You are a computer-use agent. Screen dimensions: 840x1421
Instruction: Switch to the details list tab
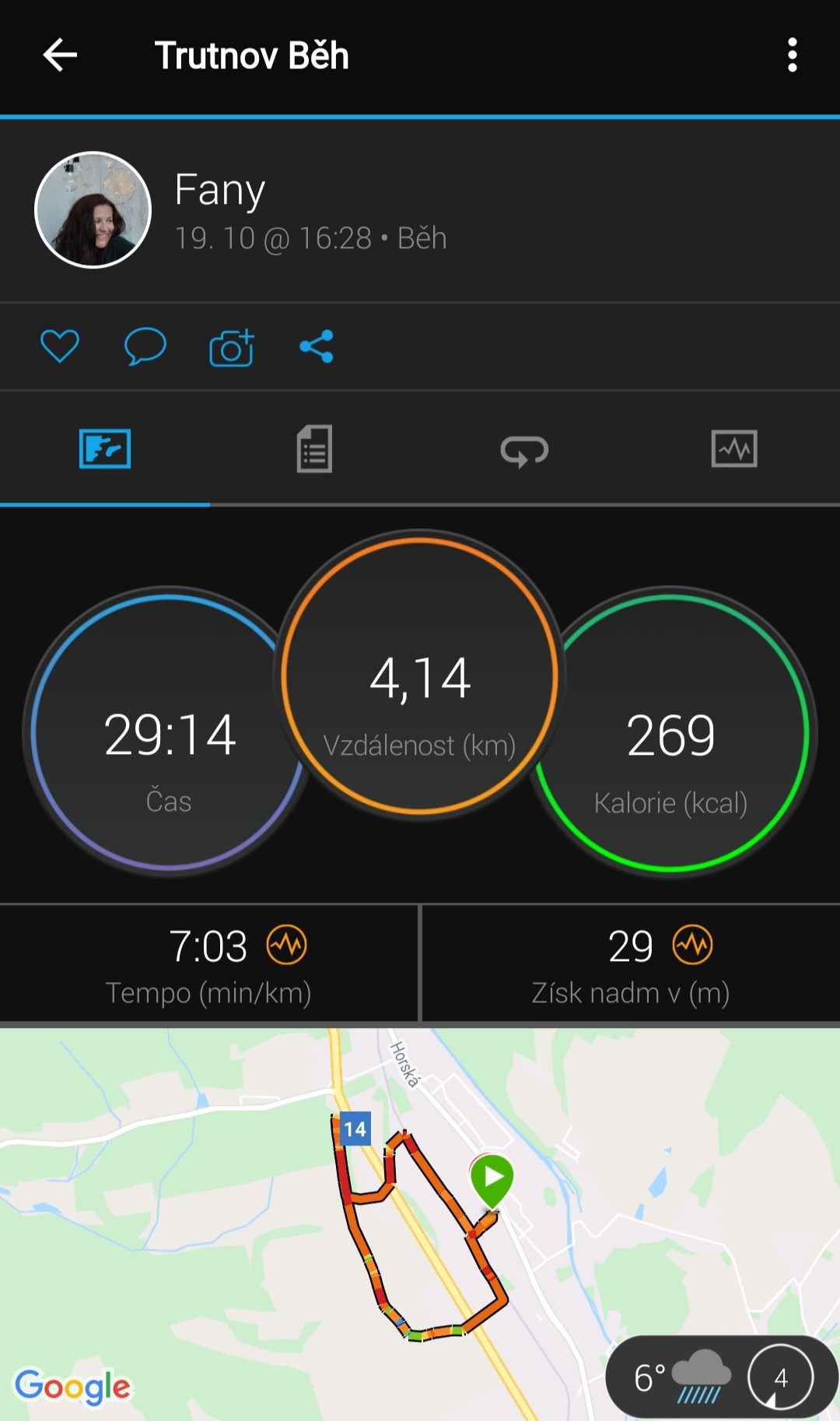[x=314, y=449]
